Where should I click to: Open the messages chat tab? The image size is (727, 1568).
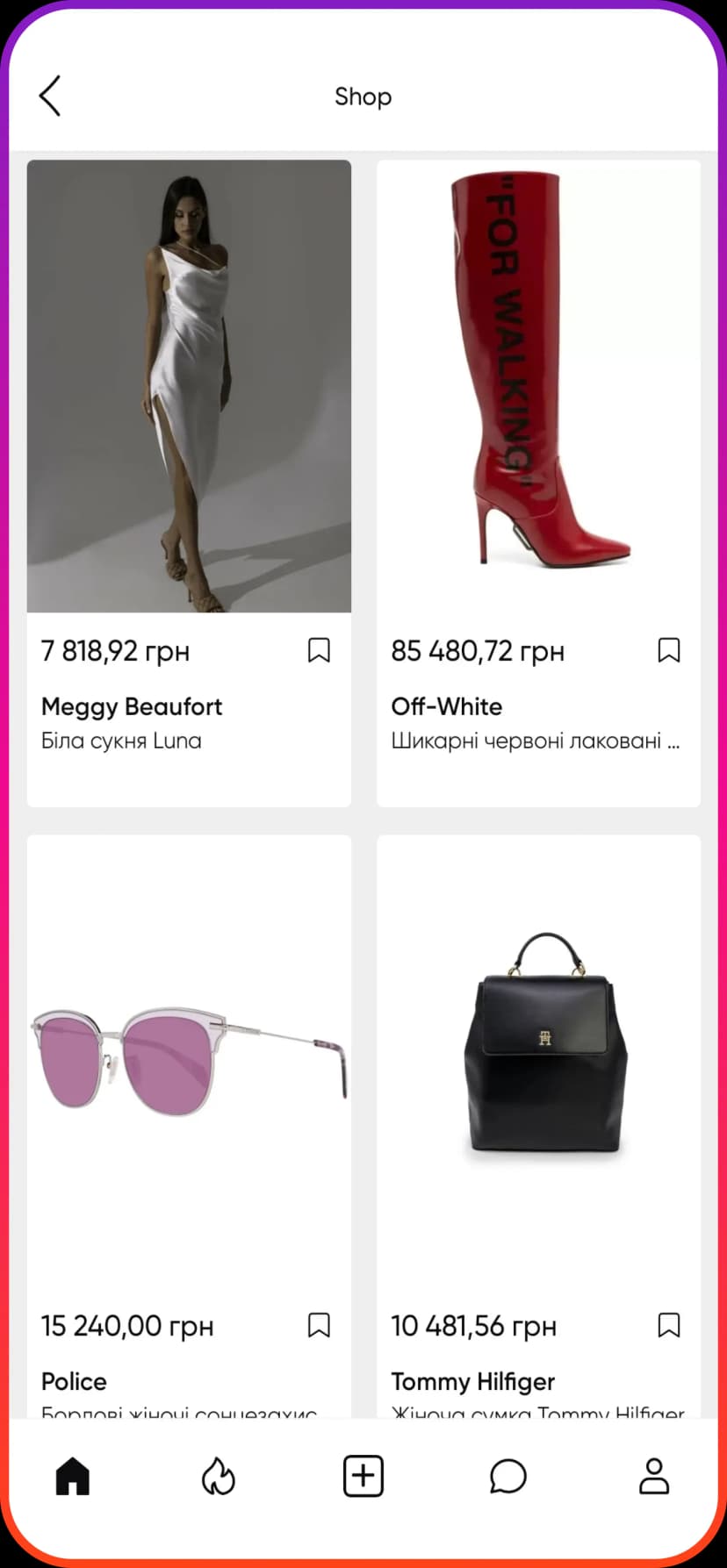(x=507, y=1476)
